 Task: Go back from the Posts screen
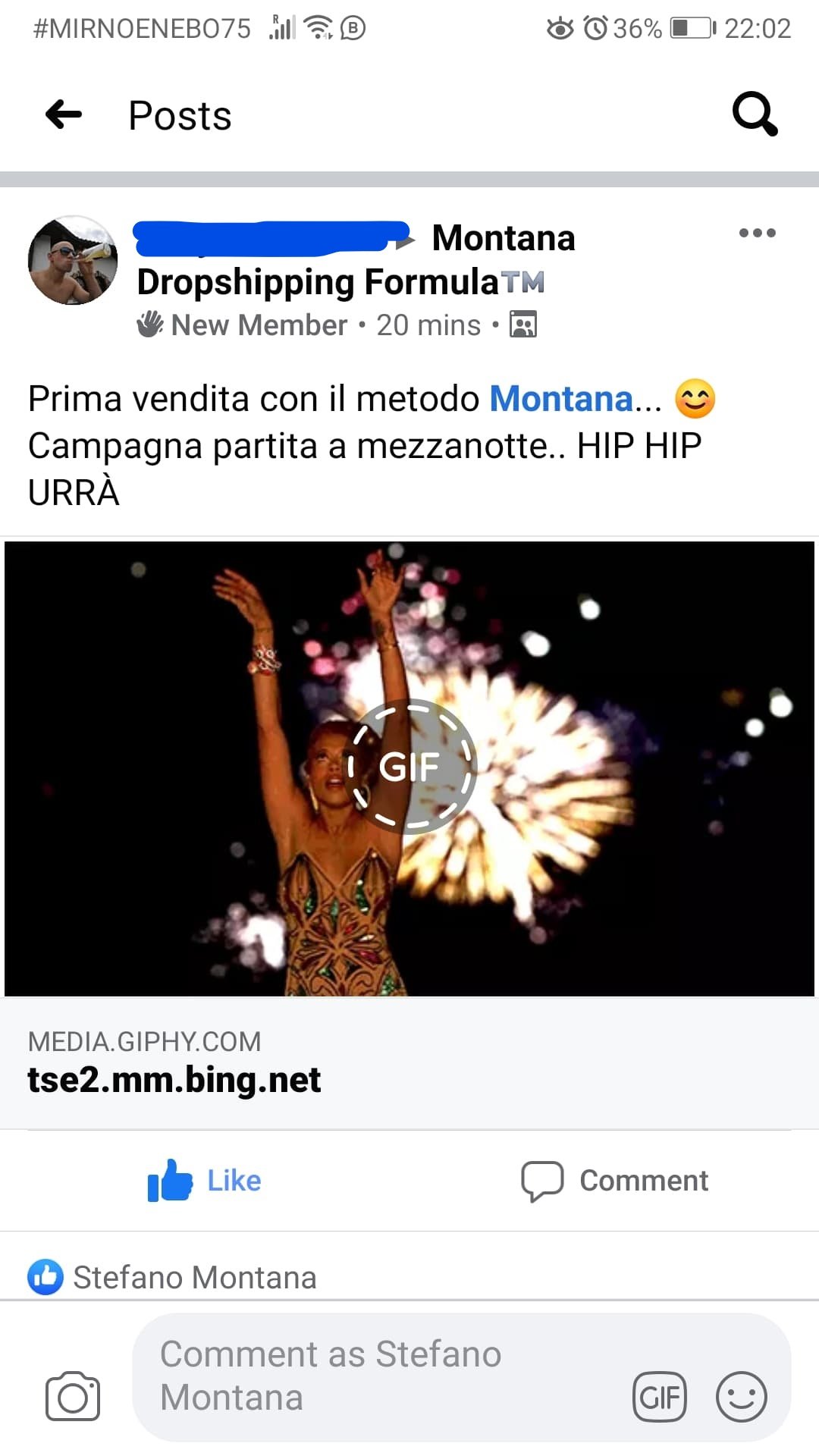coord(64,115)
